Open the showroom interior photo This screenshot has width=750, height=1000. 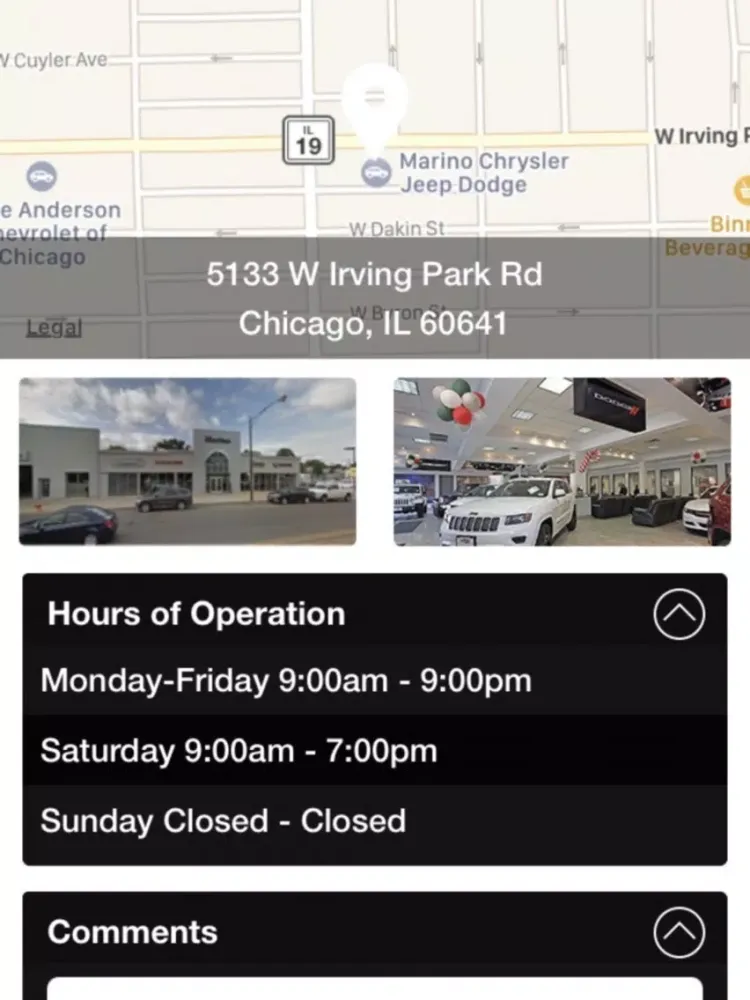562,461
